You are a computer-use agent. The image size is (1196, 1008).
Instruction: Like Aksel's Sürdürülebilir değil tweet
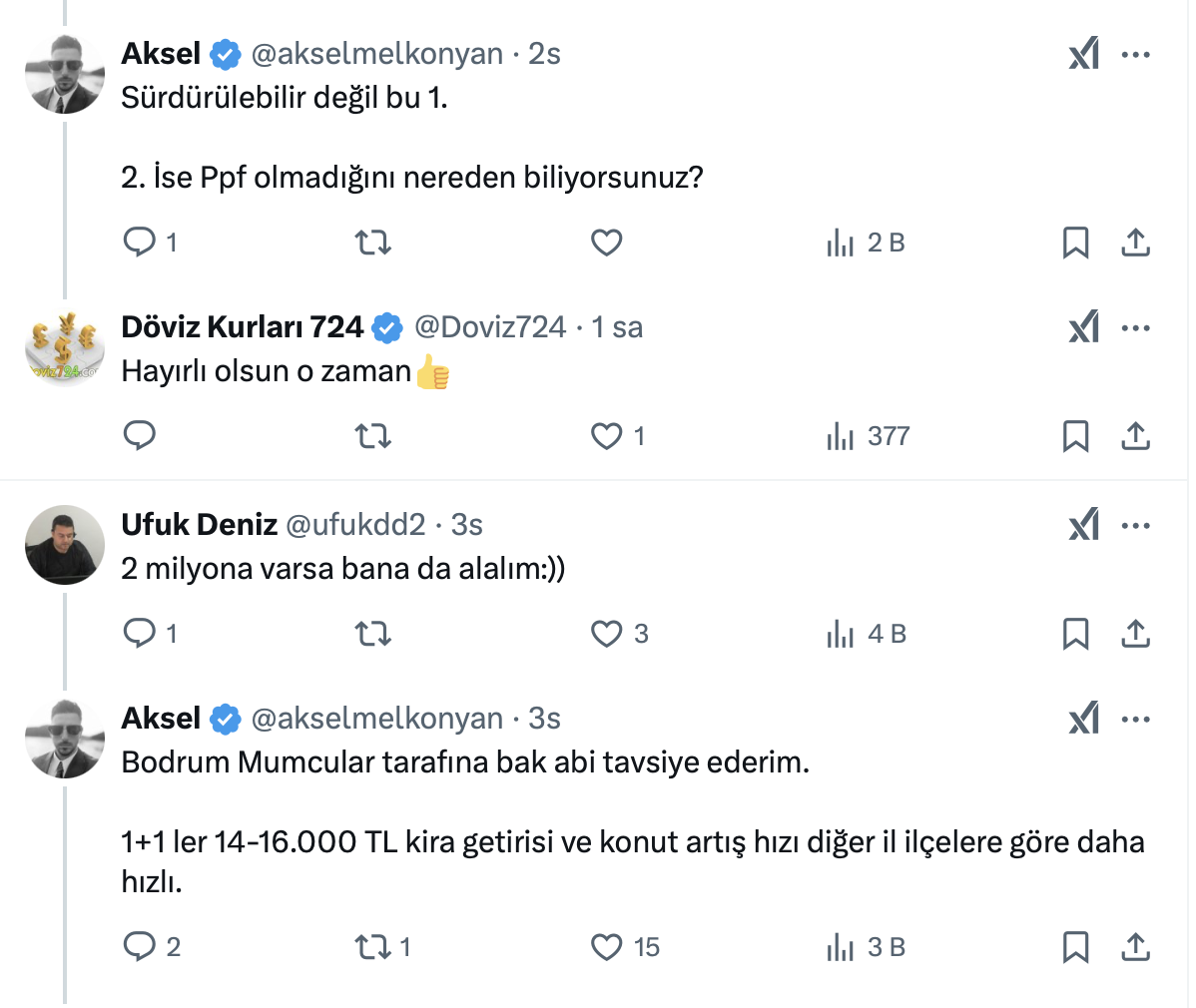tap(607, 243)
